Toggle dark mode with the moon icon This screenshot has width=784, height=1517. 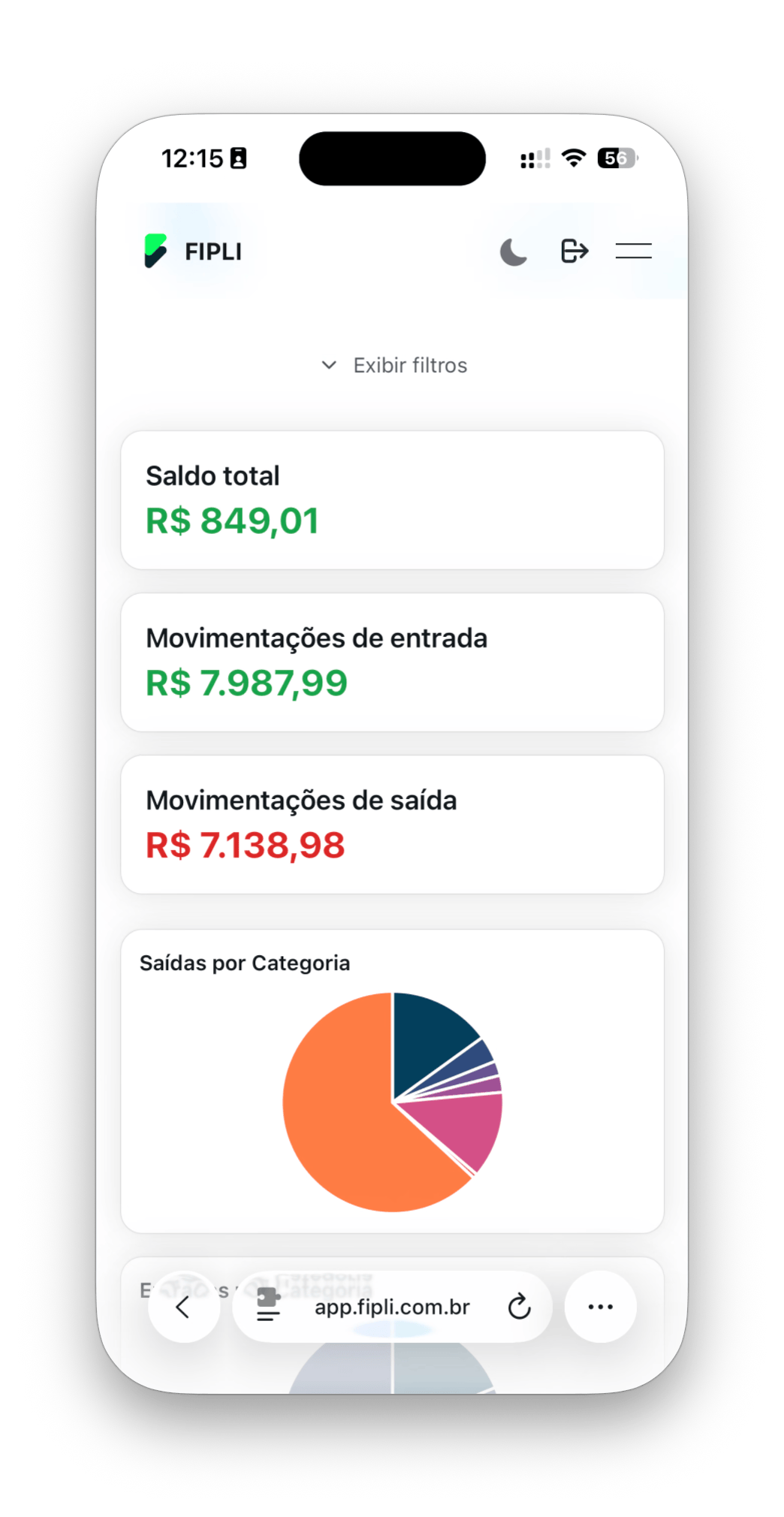pyautogui.click(x=514, y=252)
